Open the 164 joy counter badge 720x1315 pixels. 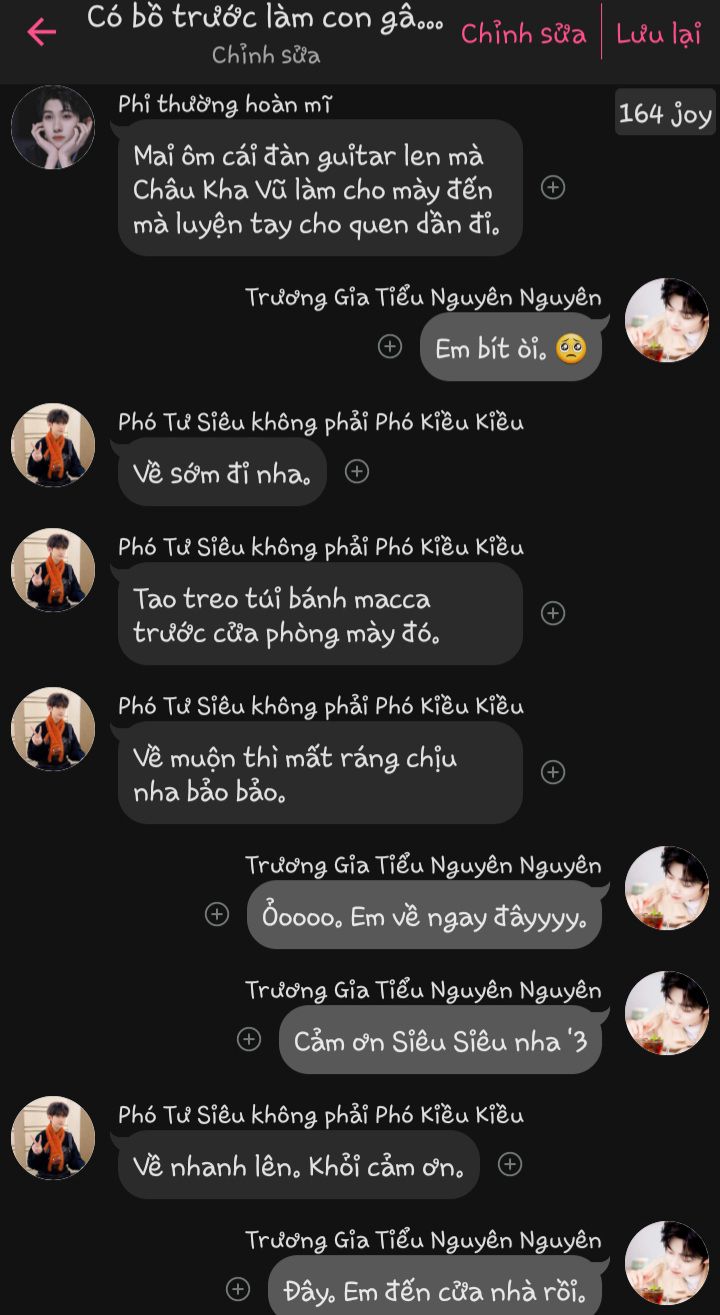(665, 113)
